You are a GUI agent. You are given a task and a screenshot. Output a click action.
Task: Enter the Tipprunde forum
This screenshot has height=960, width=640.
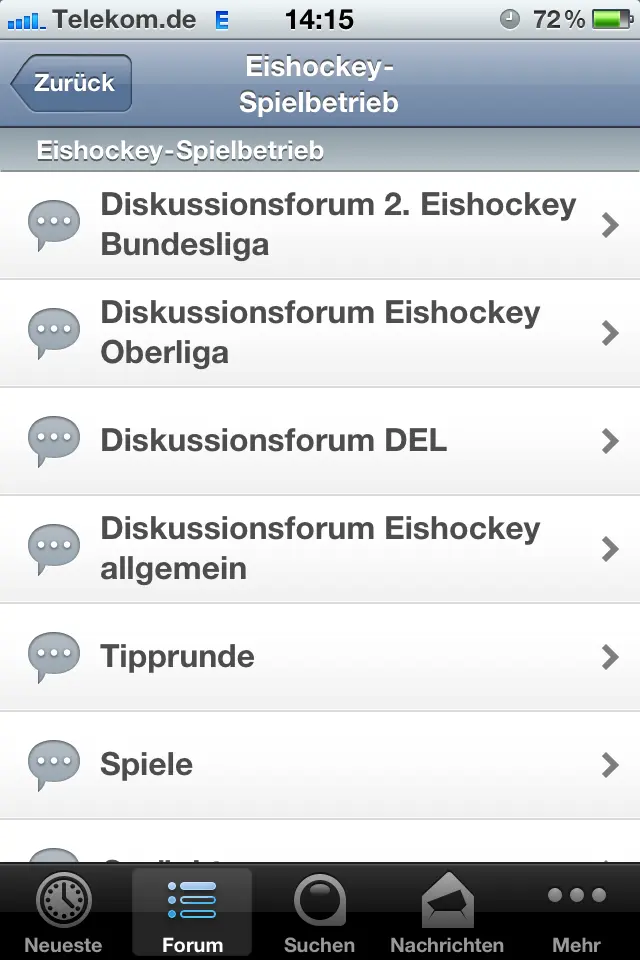coord(320,657)
